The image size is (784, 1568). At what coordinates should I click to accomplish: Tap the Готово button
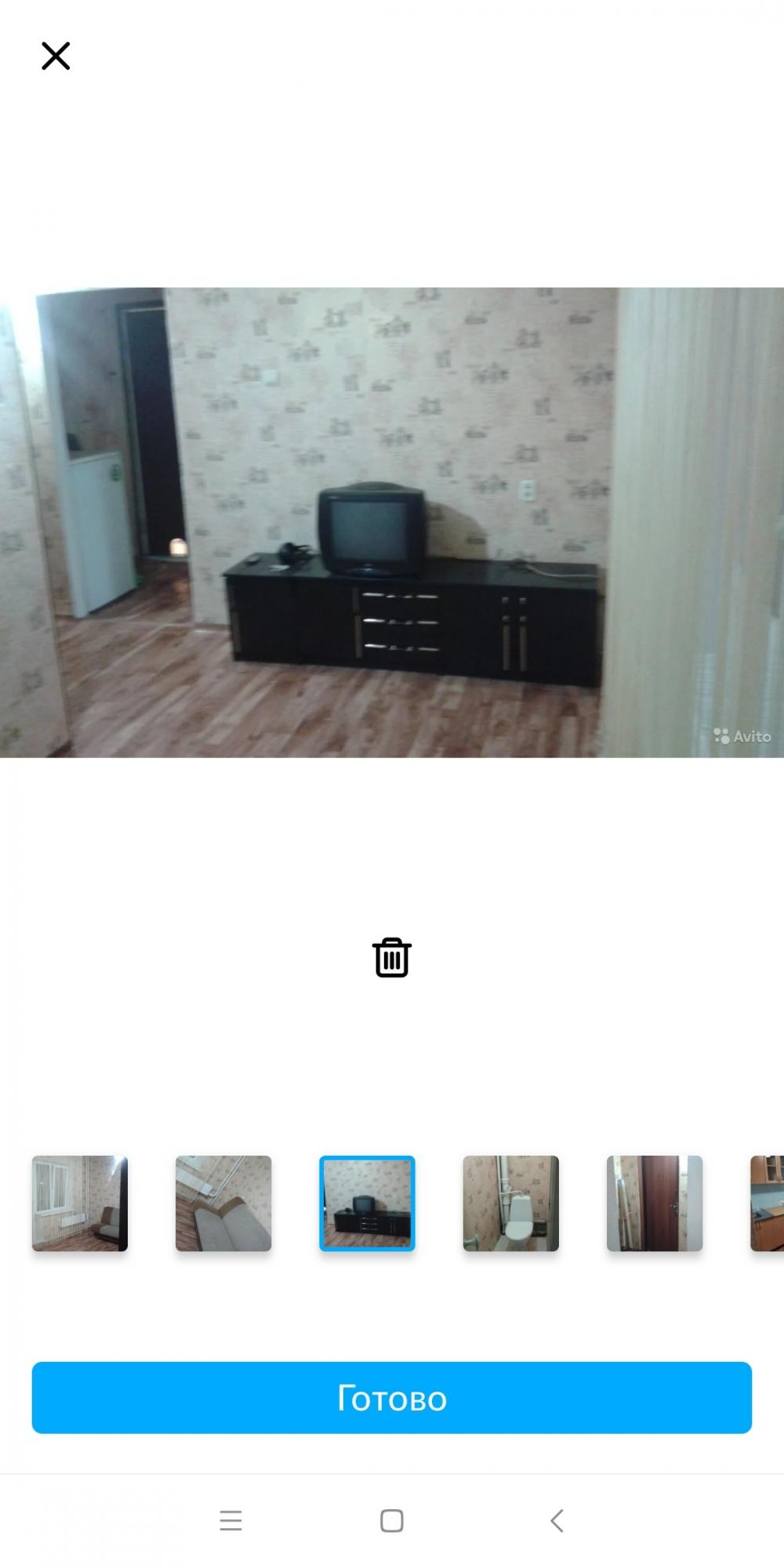click(x=392, y=1398)
